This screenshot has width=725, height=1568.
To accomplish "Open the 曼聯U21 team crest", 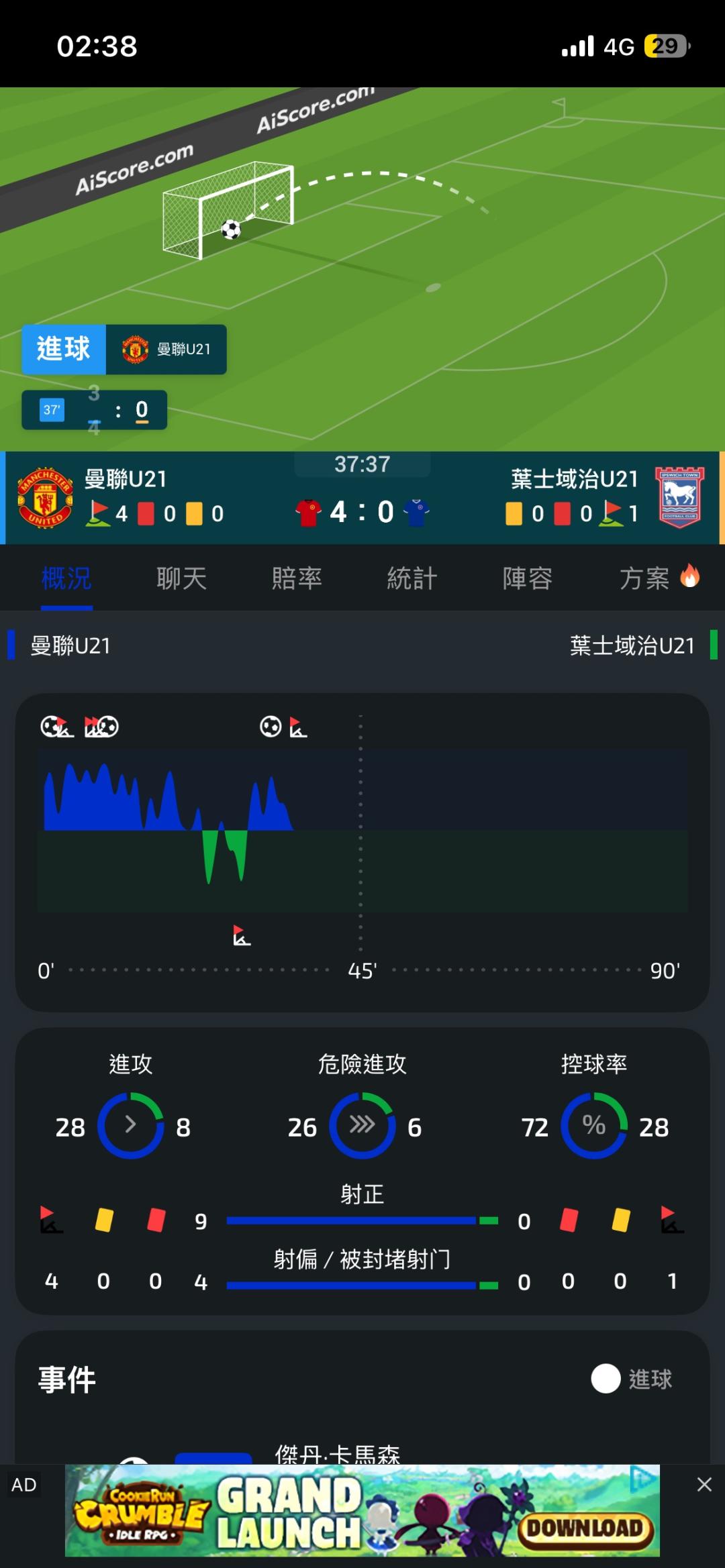I will pyautogui.click(x=45, y=498).
